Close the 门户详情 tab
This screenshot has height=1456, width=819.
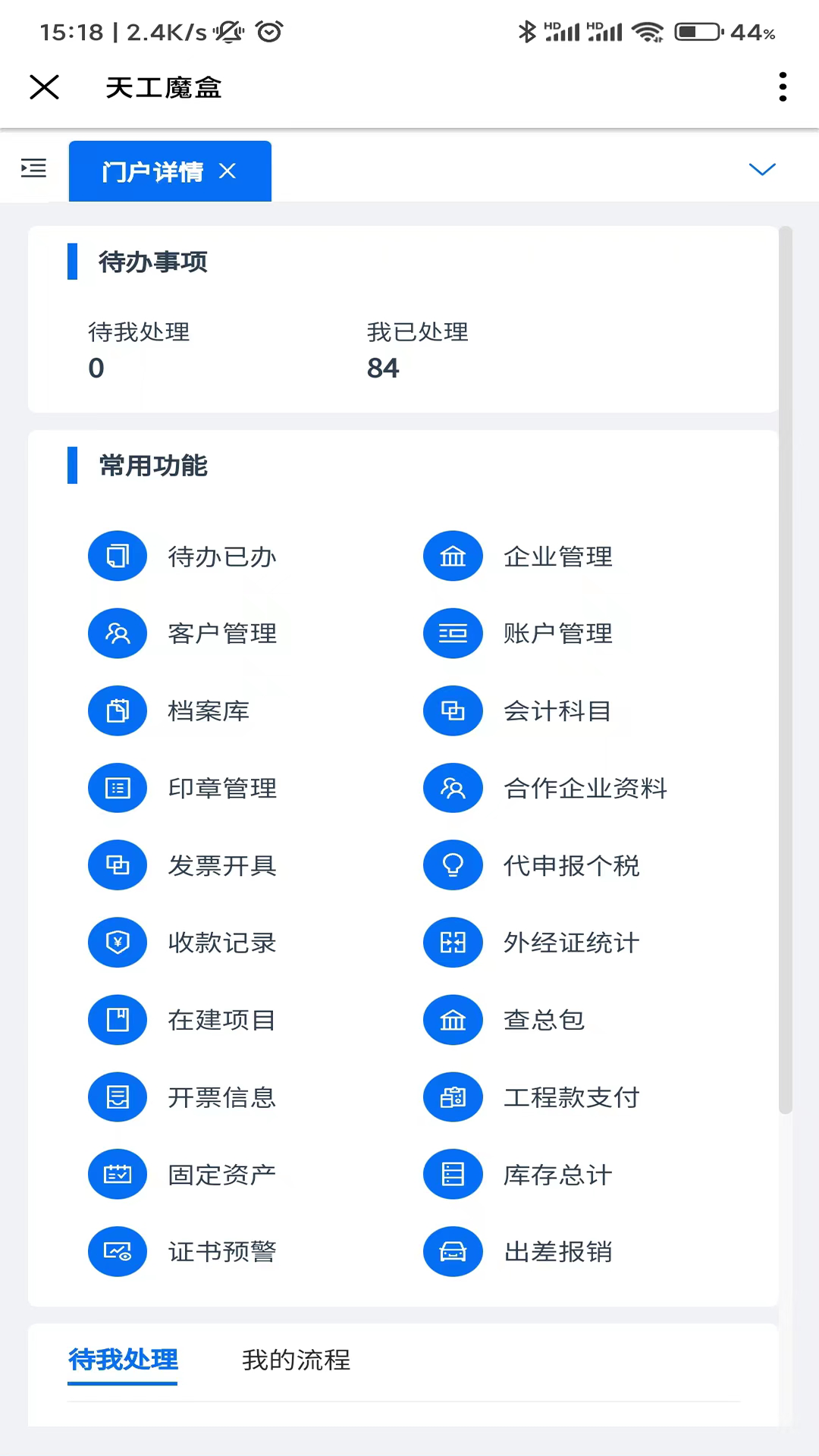[227, 171]
